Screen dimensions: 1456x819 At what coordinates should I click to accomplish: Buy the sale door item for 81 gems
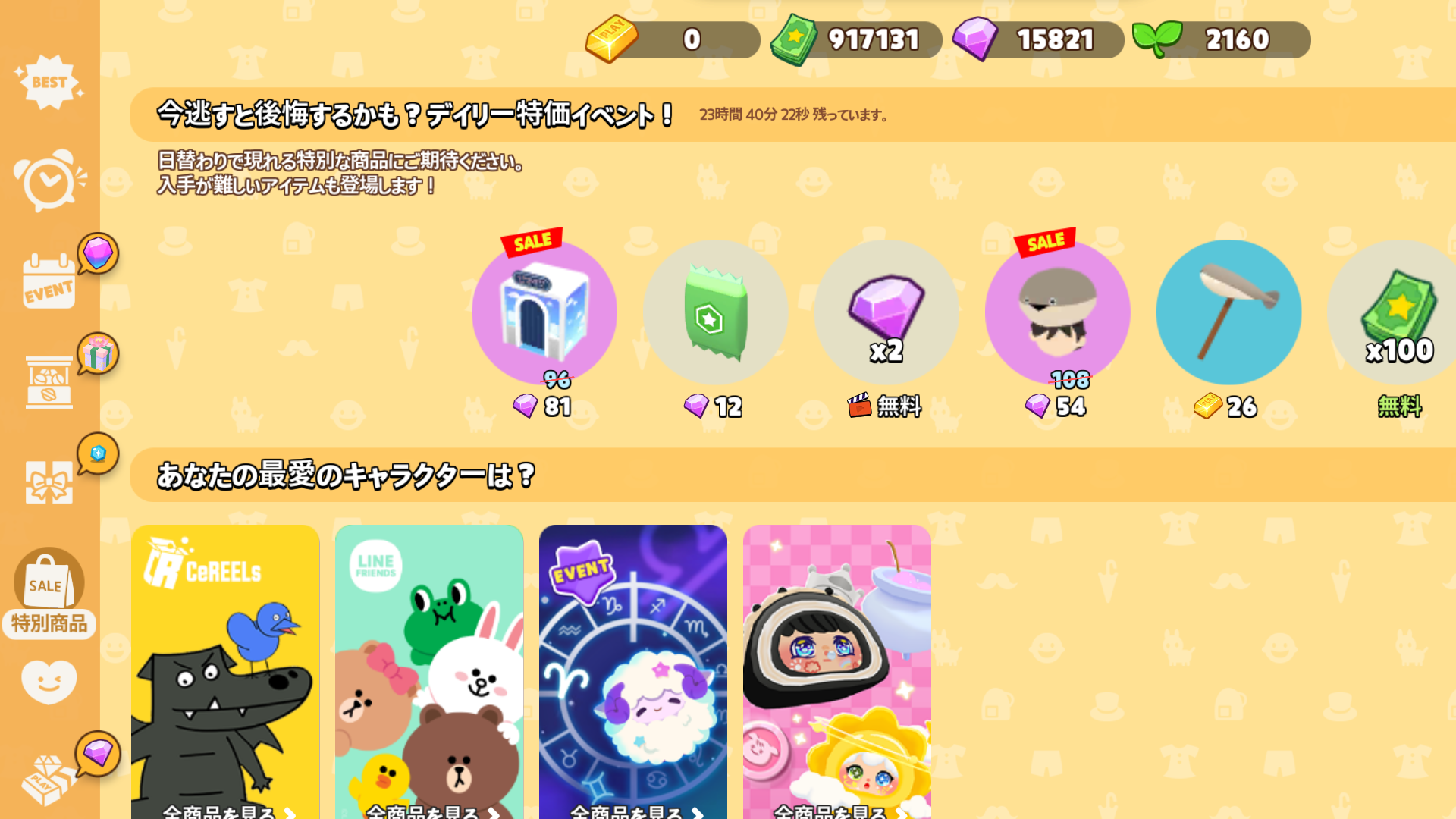(x=544, y=312)
